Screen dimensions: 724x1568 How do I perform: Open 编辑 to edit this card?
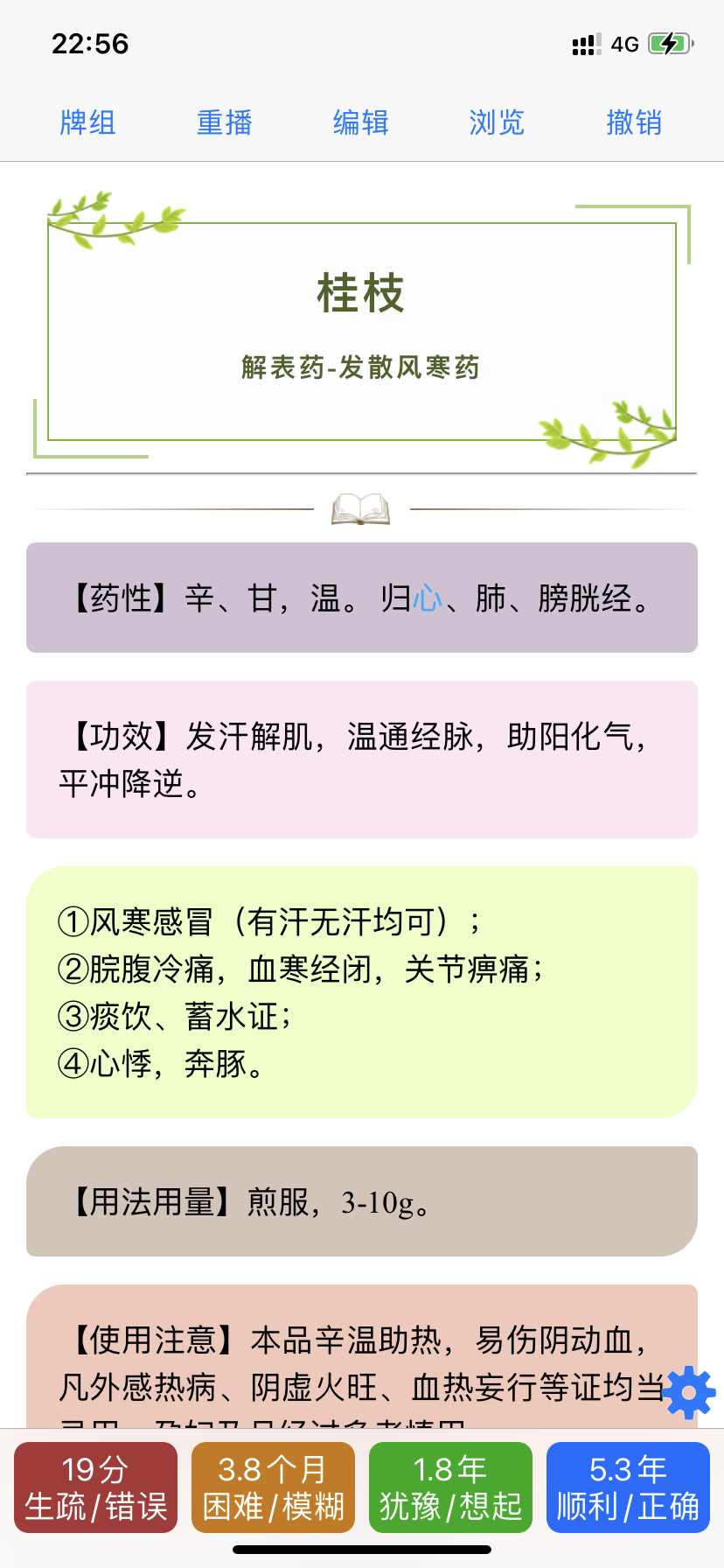point(360,122)
